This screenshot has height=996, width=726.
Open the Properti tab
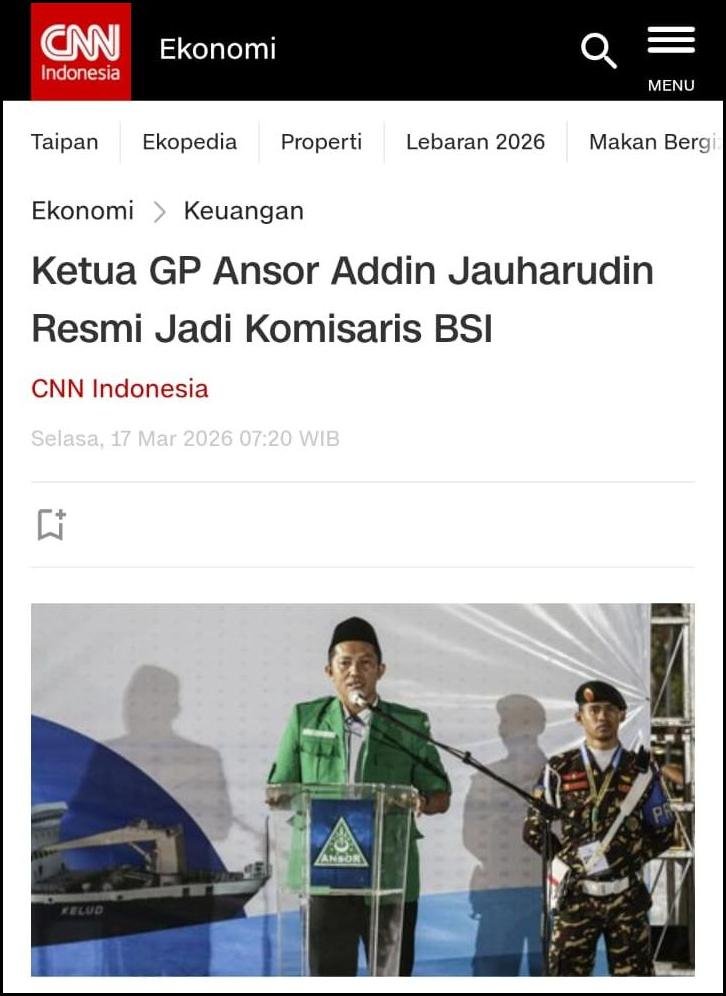(x=321, y=142)
